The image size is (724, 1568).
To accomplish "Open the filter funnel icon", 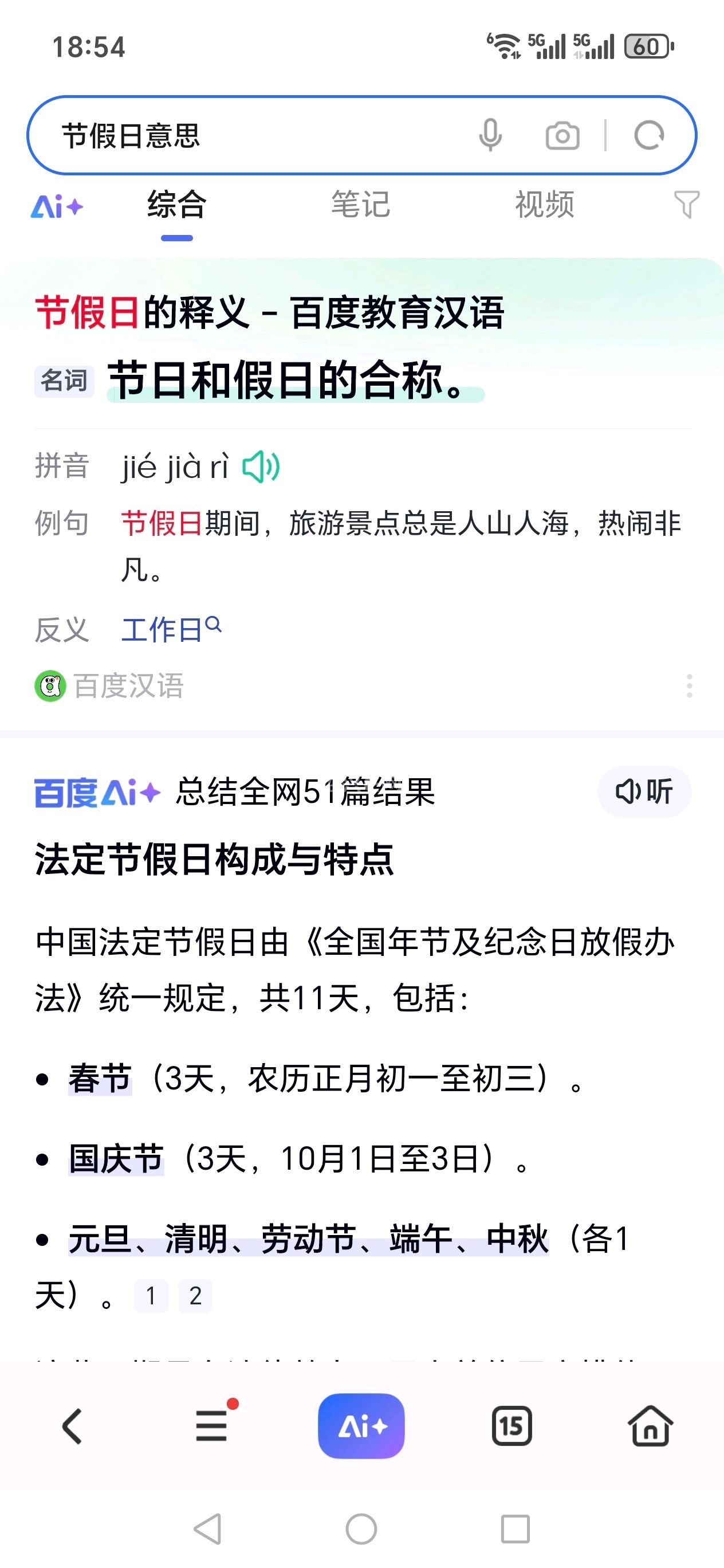I will click(687, 205).
